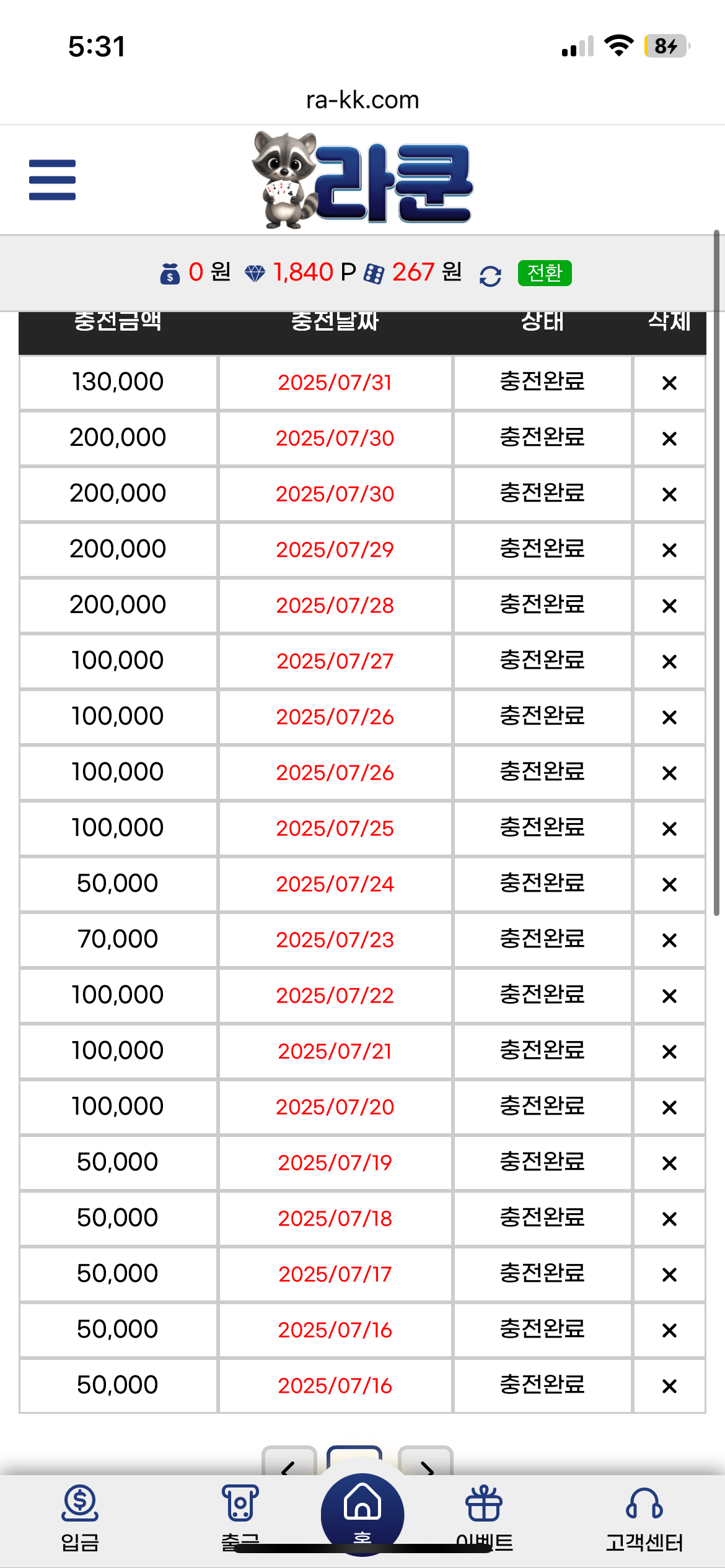Remove the 2025/07/27 entry with X

(669, 662)
